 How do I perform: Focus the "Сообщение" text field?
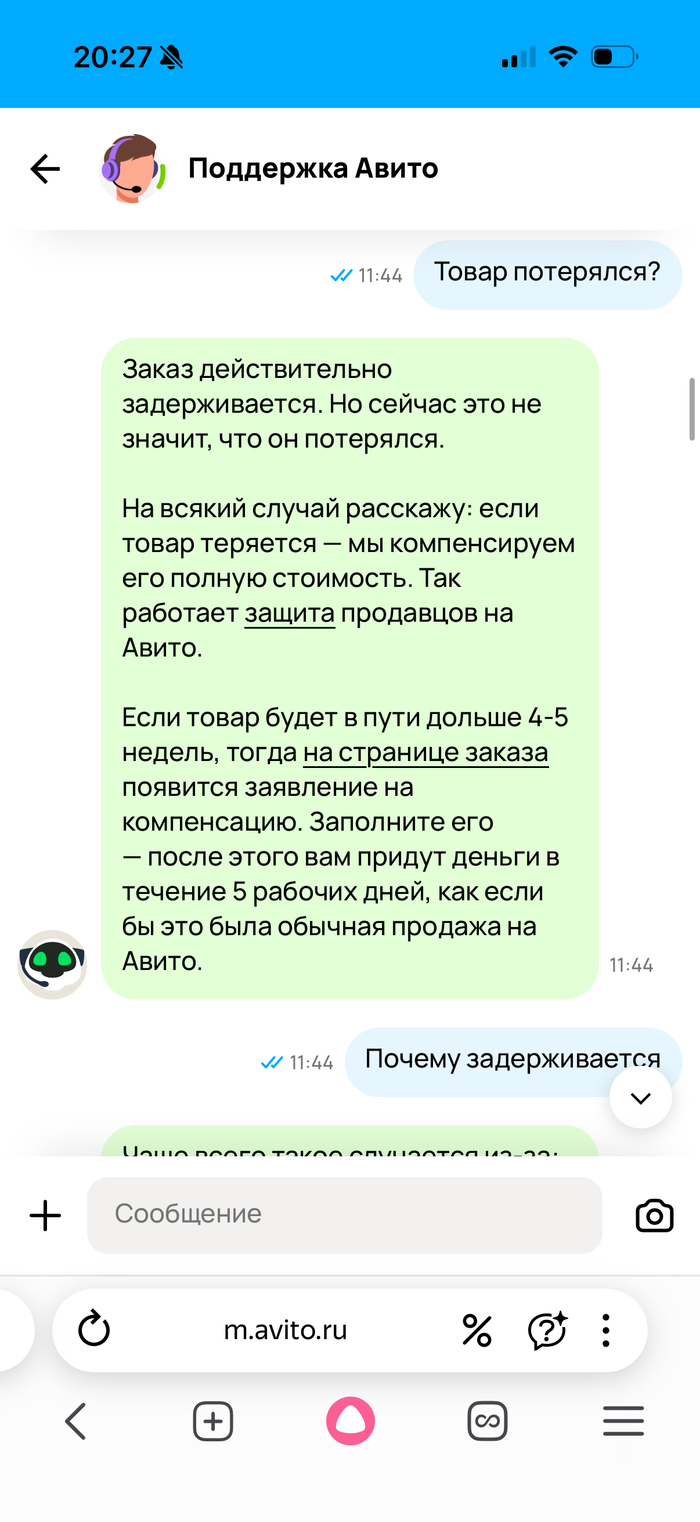tap(344, 1215)
